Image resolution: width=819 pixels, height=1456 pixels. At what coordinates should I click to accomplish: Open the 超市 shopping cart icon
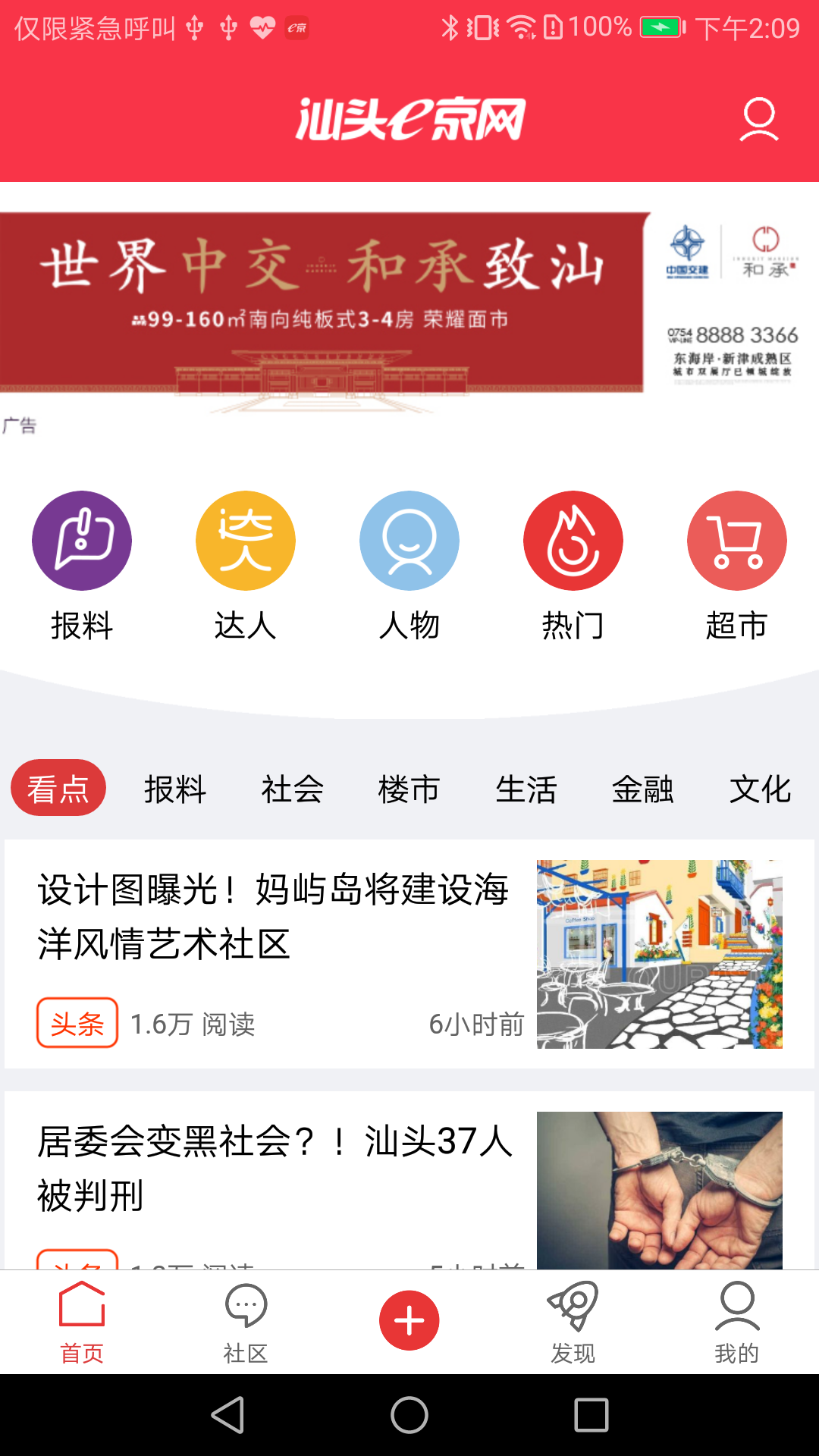[737, 540]
